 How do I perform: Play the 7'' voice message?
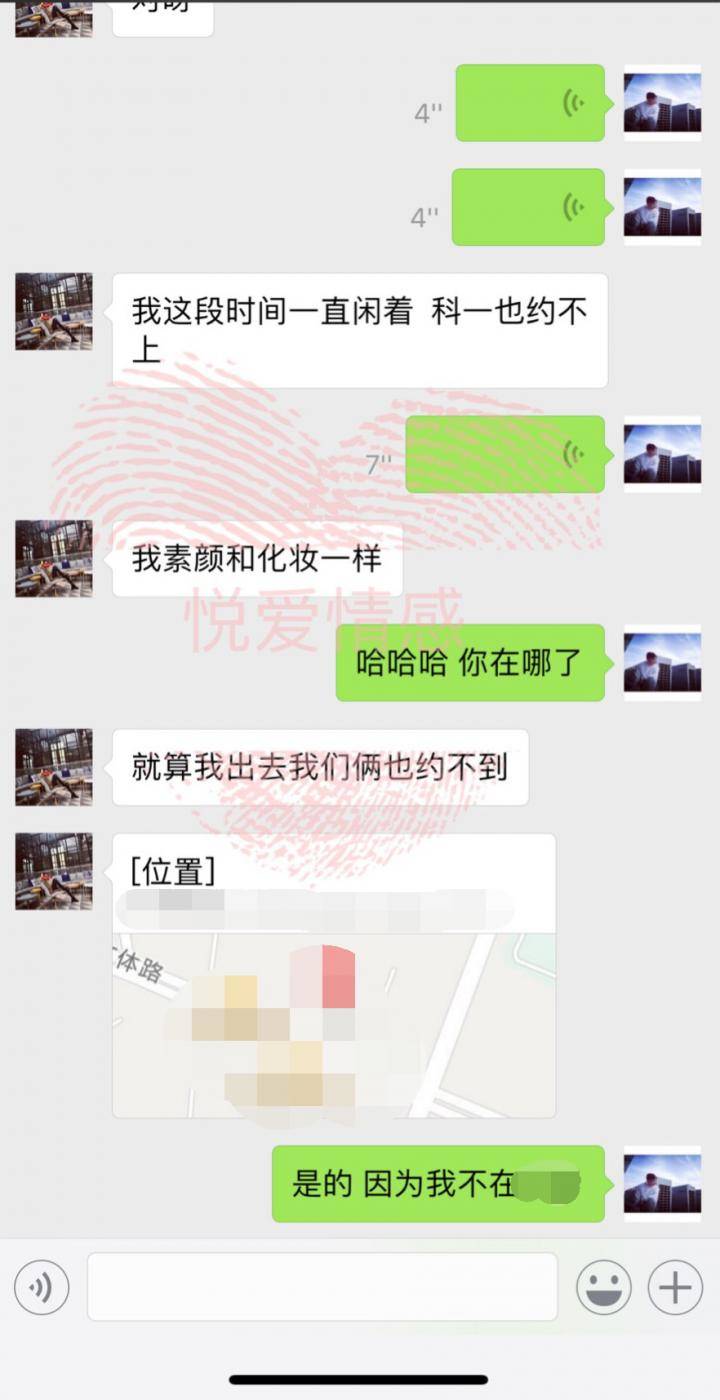click(505, 454)
